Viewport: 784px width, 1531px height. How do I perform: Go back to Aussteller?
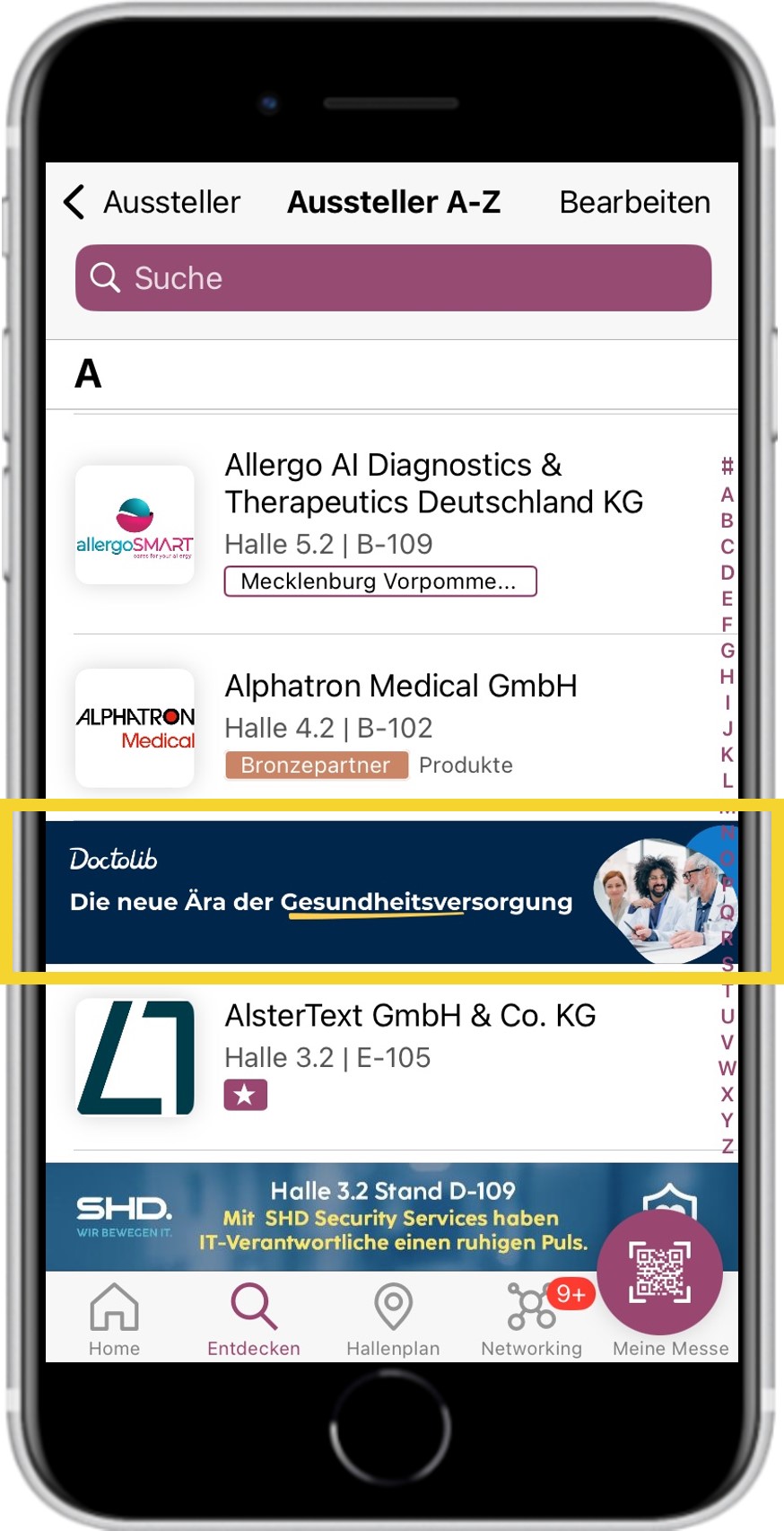pyautogui.click(x=152, y=202)
